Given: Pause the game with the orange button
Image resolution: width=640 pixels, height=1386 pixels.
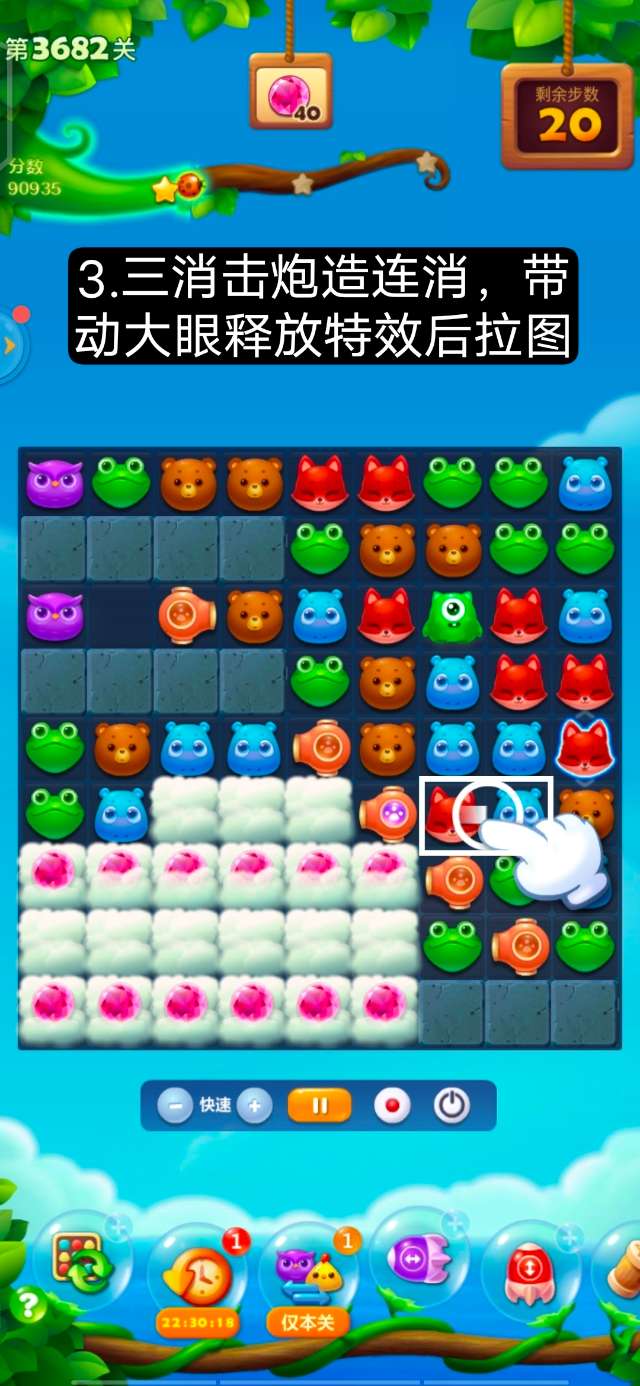Looking at the screenshot, I should [320, 1106].
